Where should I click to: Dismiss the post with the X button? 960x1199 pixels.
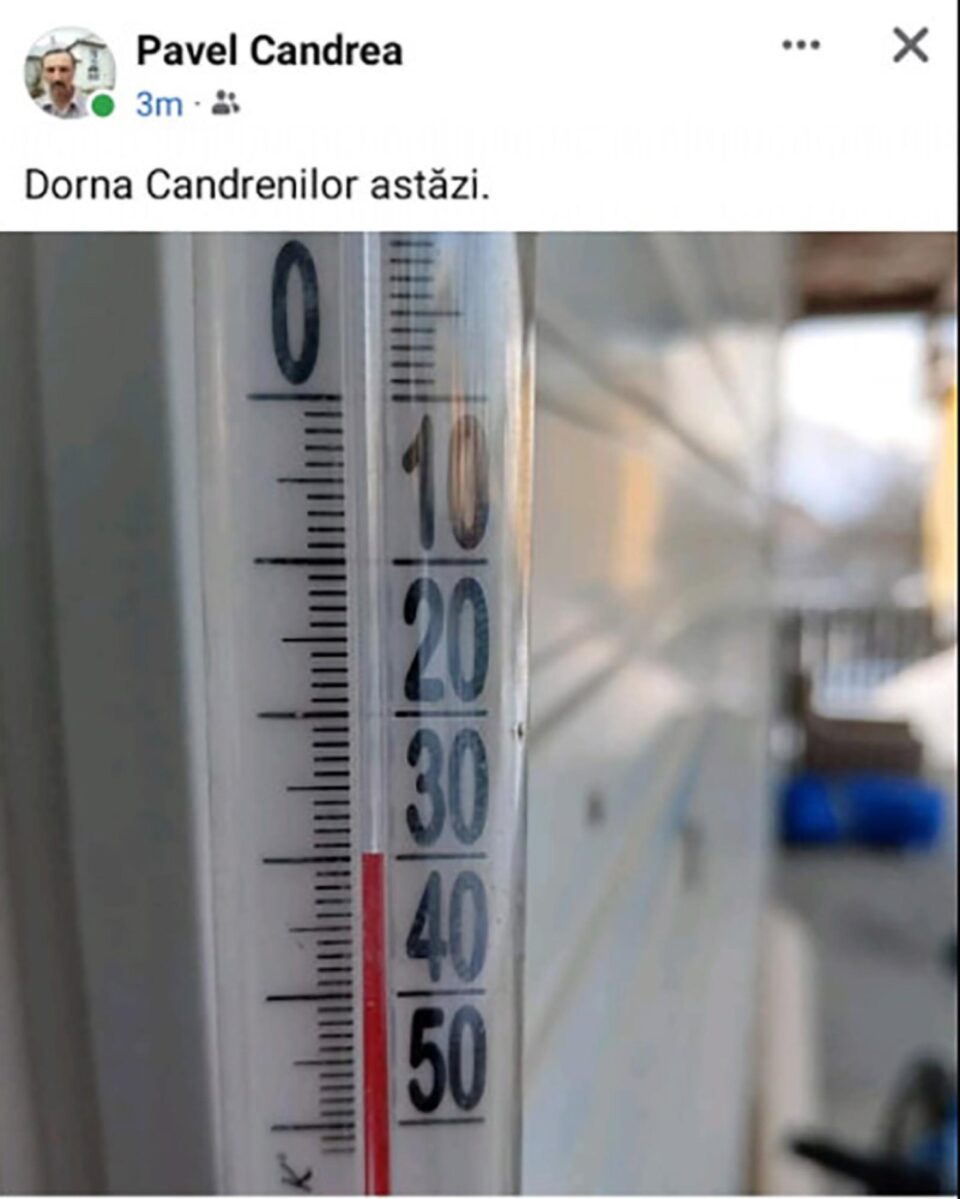pyautogui.click(x=909, y=45)
